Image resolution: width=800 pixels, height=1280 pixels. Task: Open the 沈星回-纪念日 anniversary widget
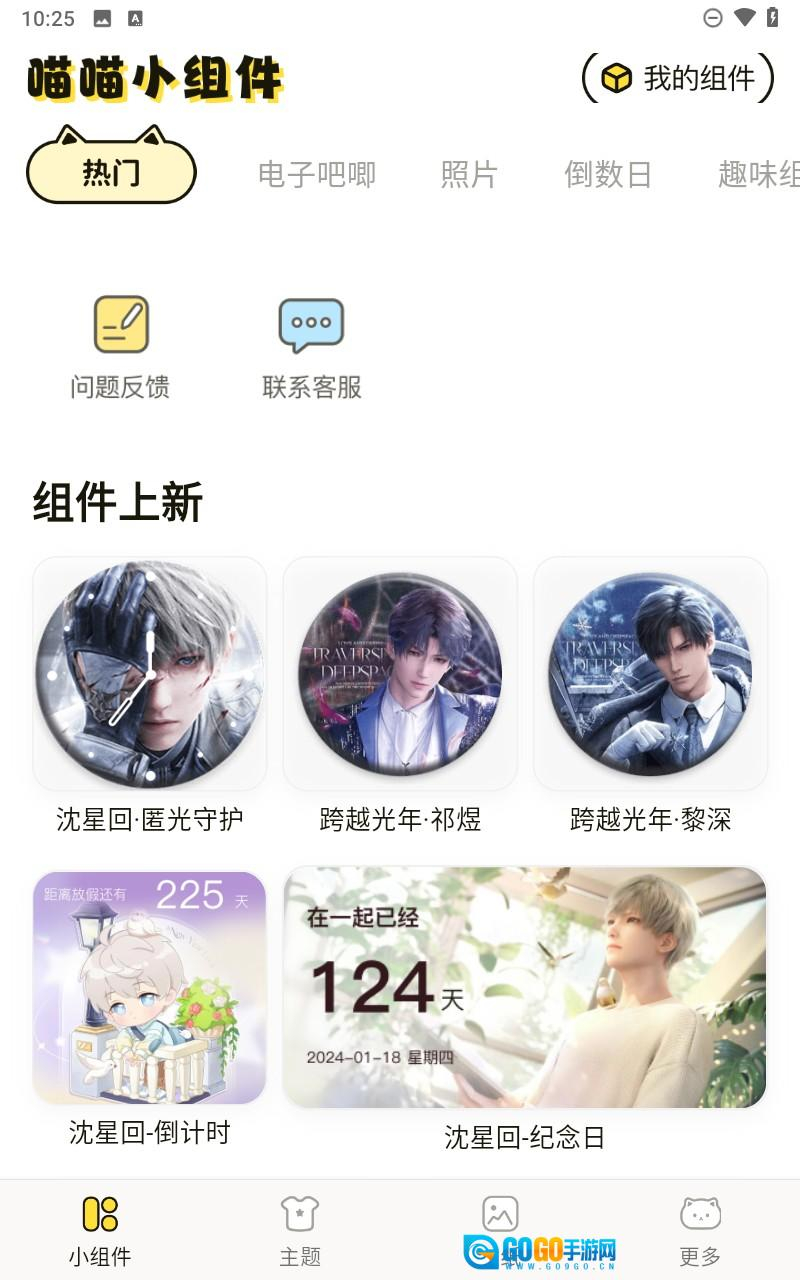(x=525, y=988)
